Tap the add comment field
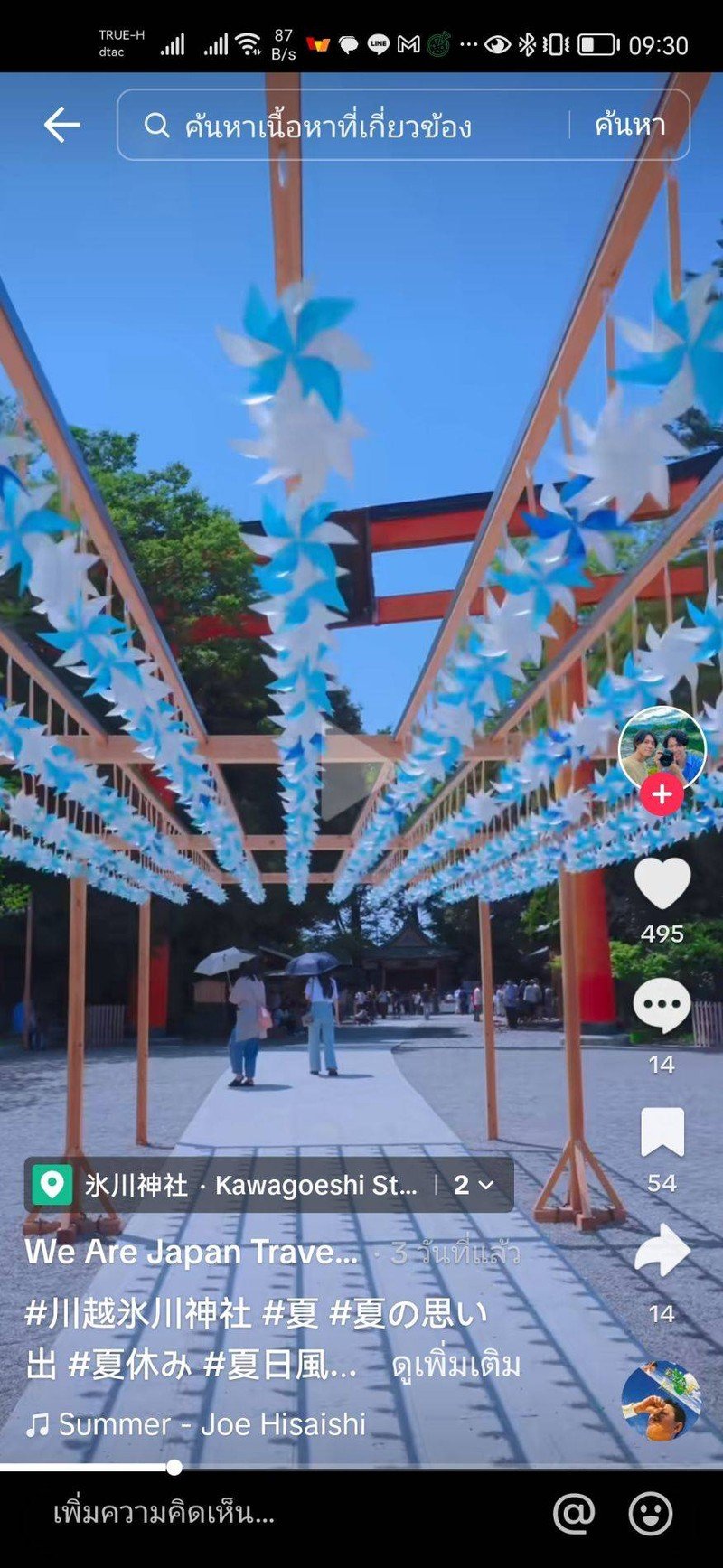The image size is (723, 1568). [163, 1513]
